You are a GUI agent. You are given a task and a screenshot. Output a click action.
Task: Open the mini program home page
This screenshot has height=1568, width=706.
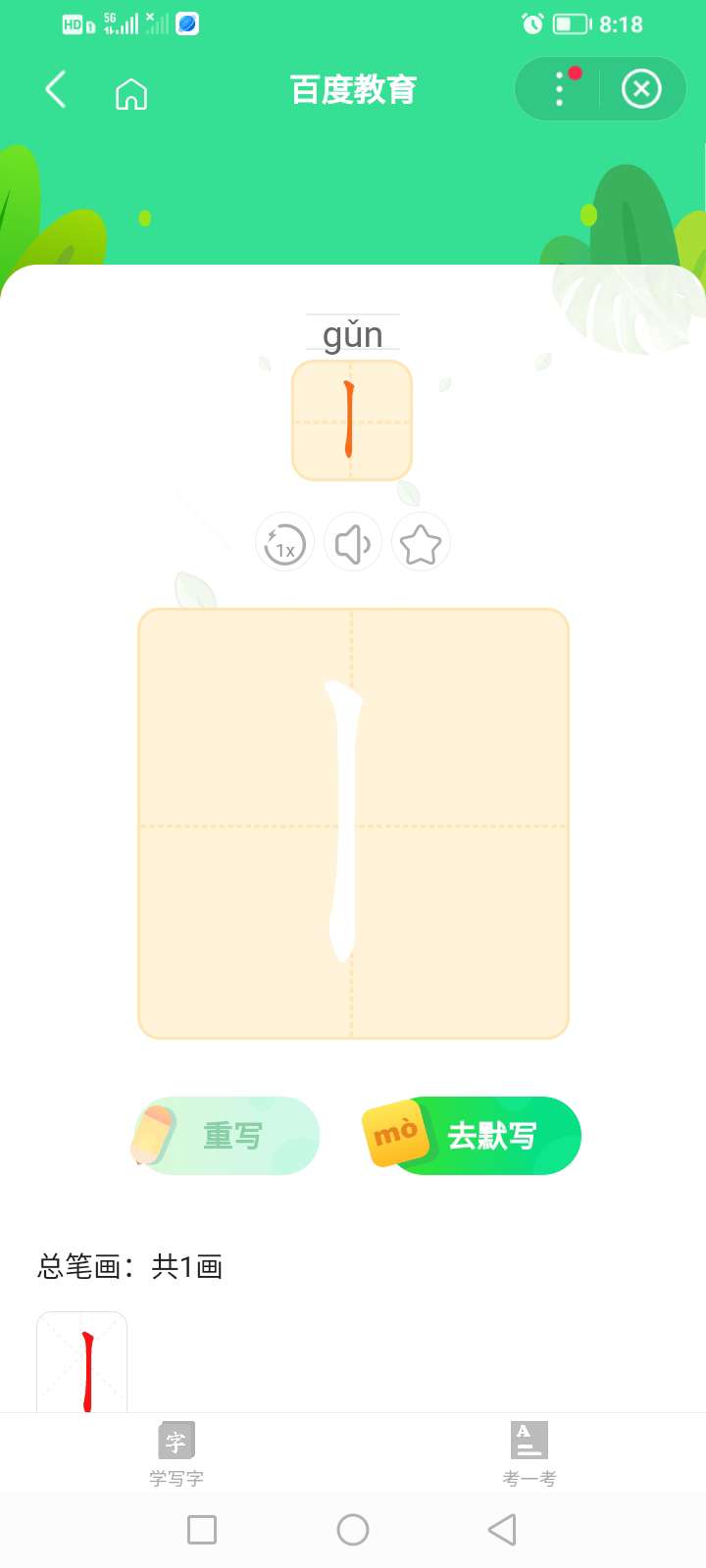[131, 94]
